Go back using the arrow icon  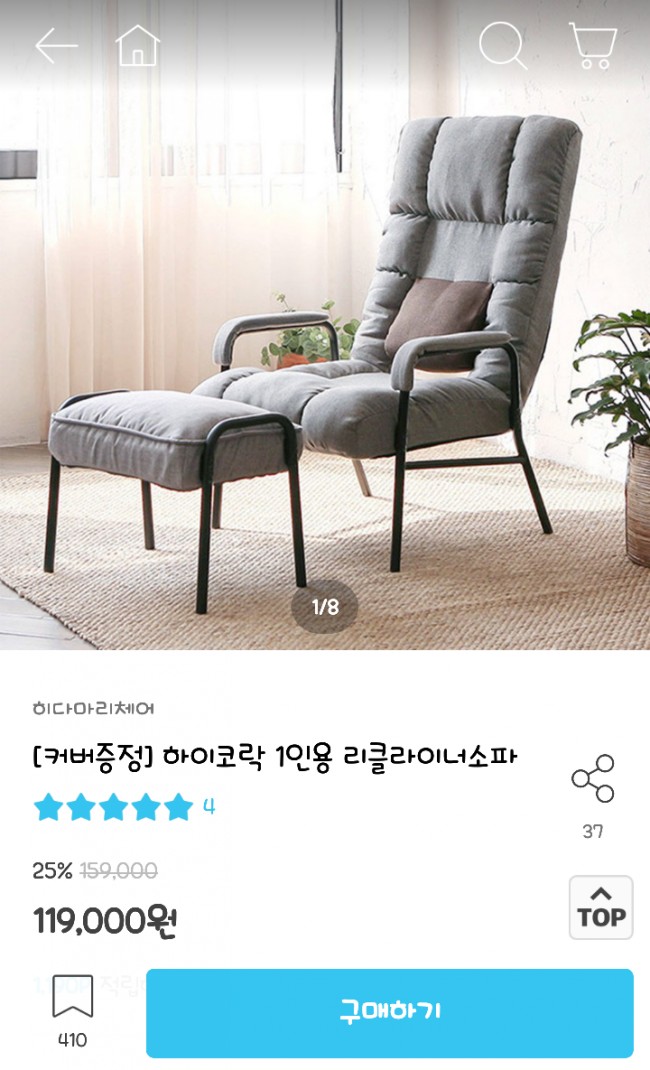tap(56, 46)
